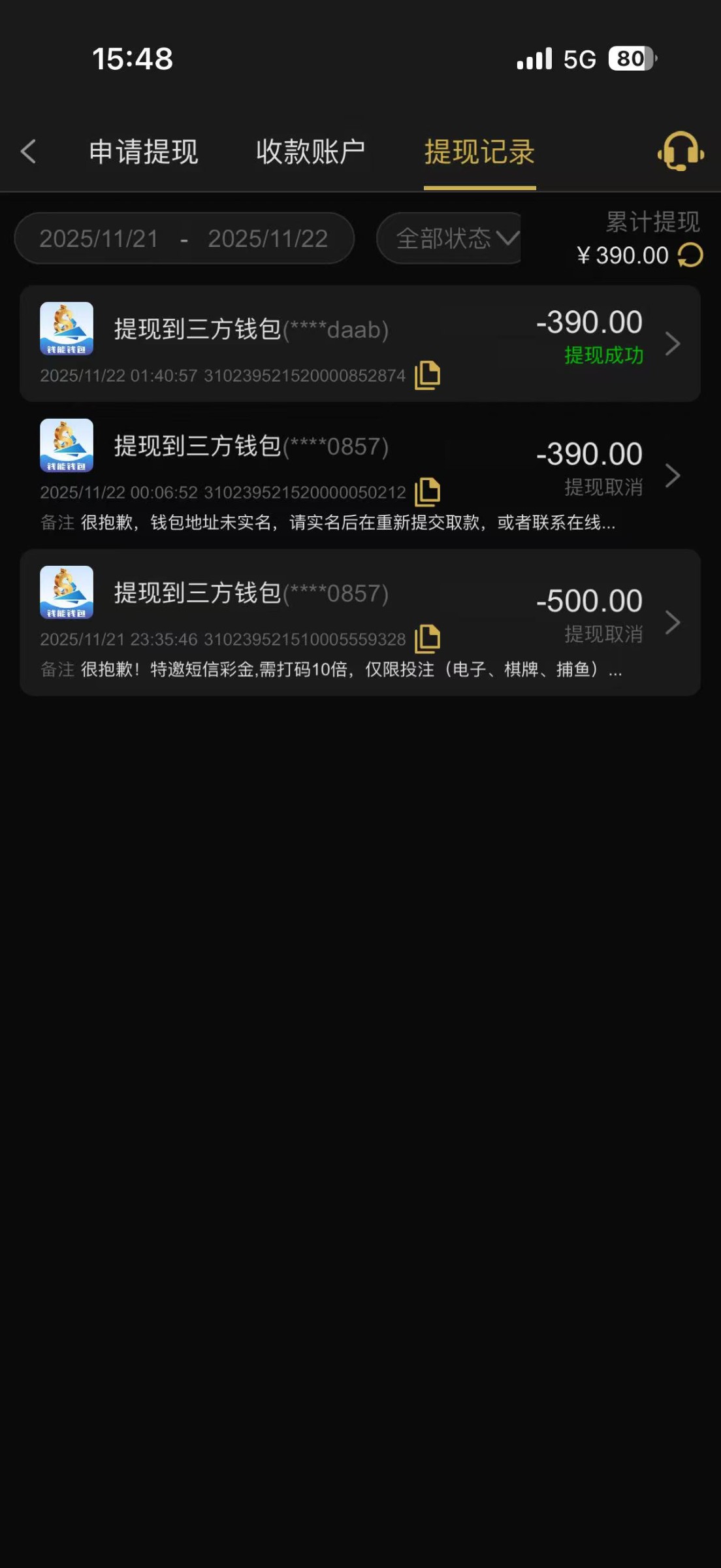Tap the wallet icon on the -500.00 record
Screen dimensions: 721x1568
click(65, 592)
